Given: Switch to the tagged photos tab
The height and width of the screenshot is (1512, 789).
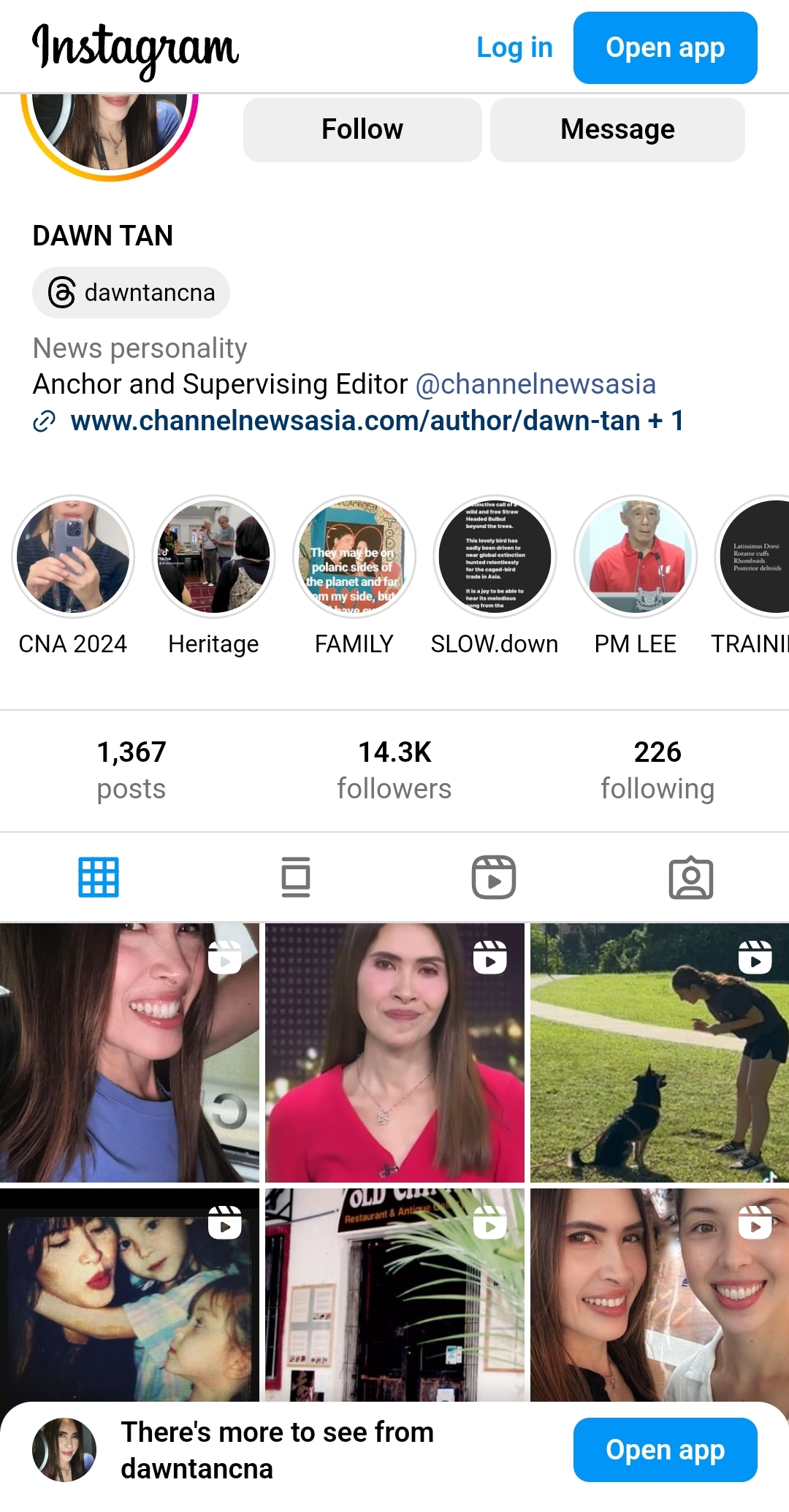Looking at the screenshot, I should click(691, 877).
